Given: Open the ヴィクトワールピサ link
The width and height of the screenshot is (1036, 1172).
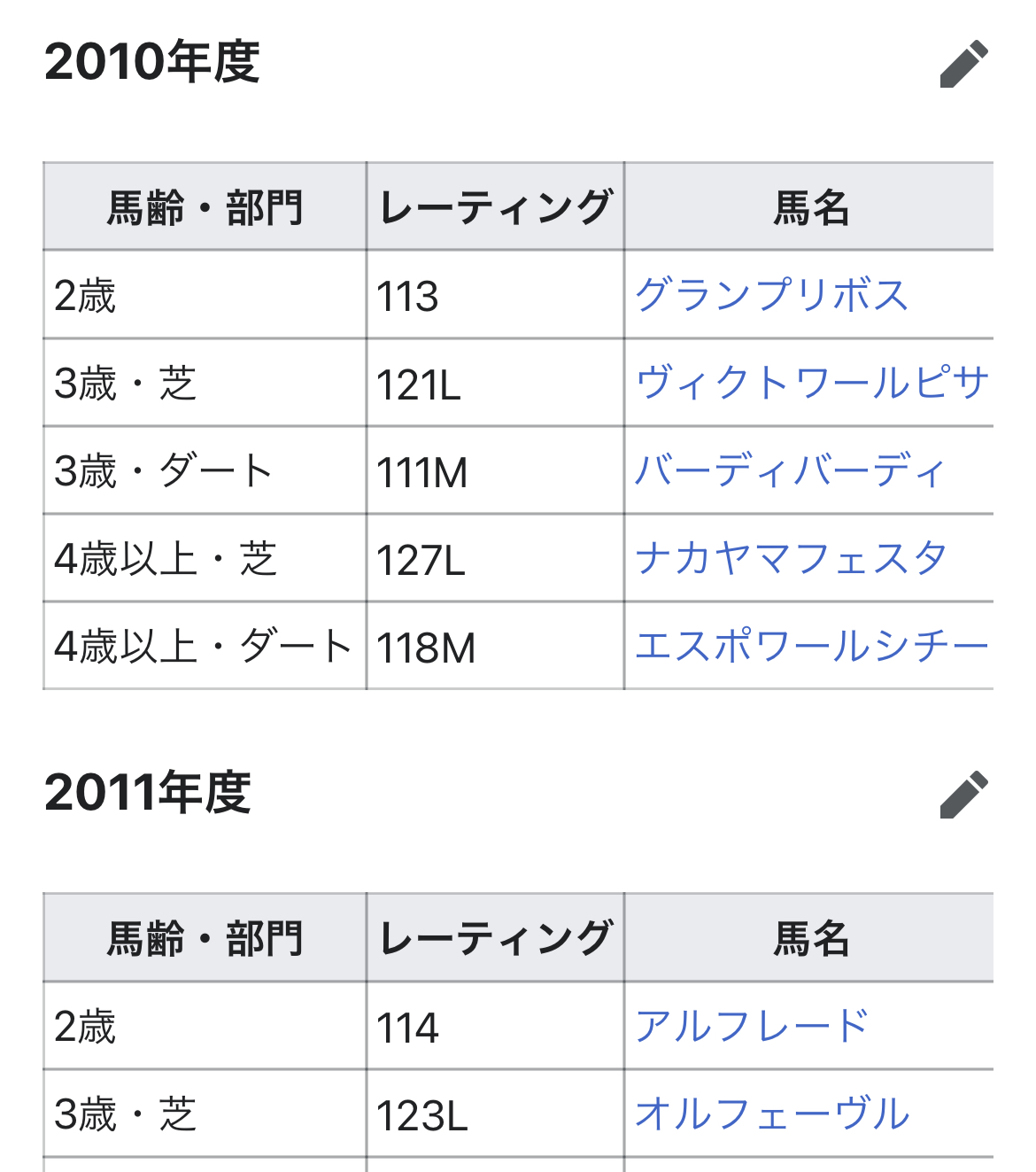Looking at the screenshot, I should tap(812, 383).
